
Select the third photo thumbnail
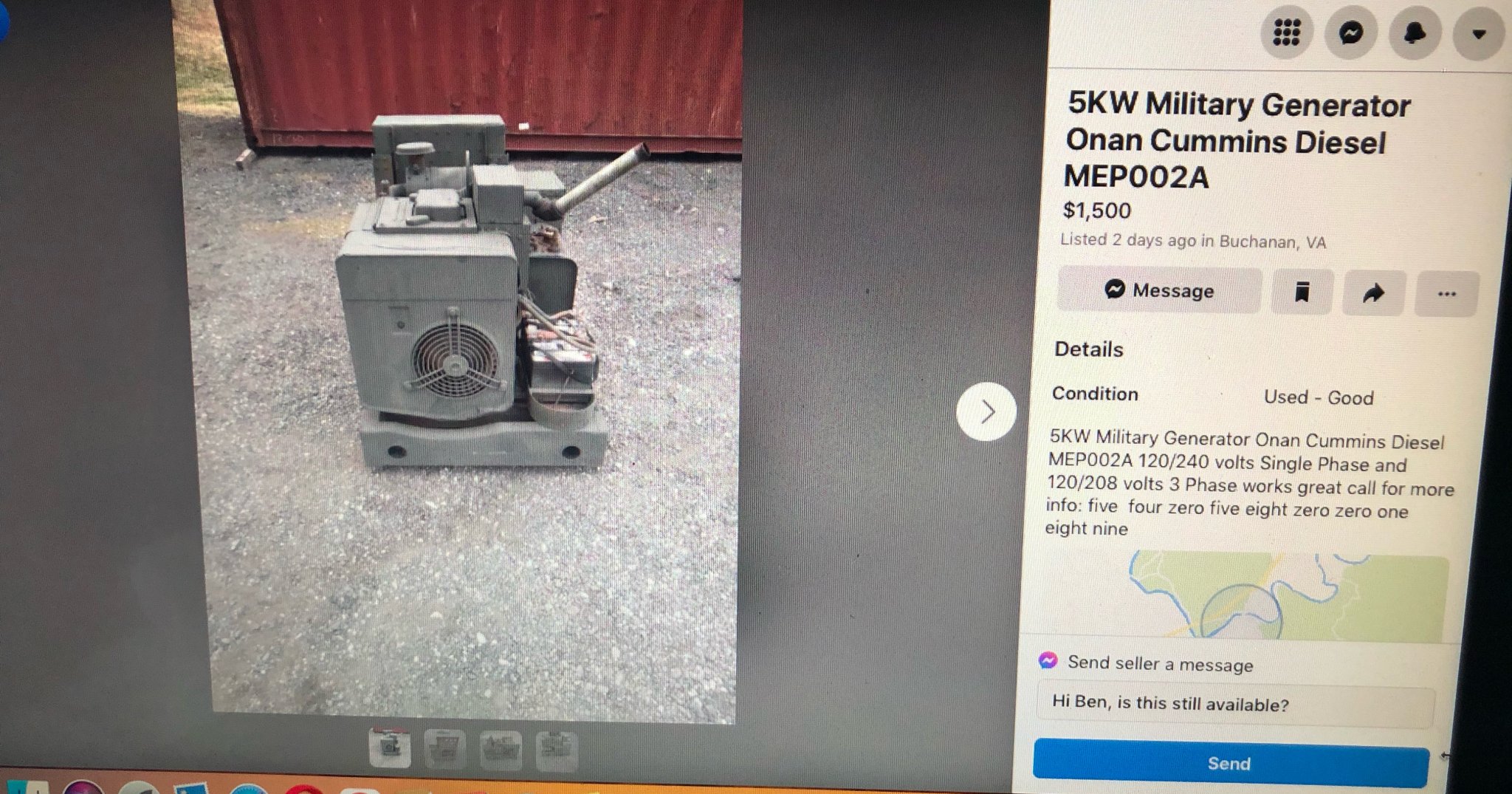501,749
